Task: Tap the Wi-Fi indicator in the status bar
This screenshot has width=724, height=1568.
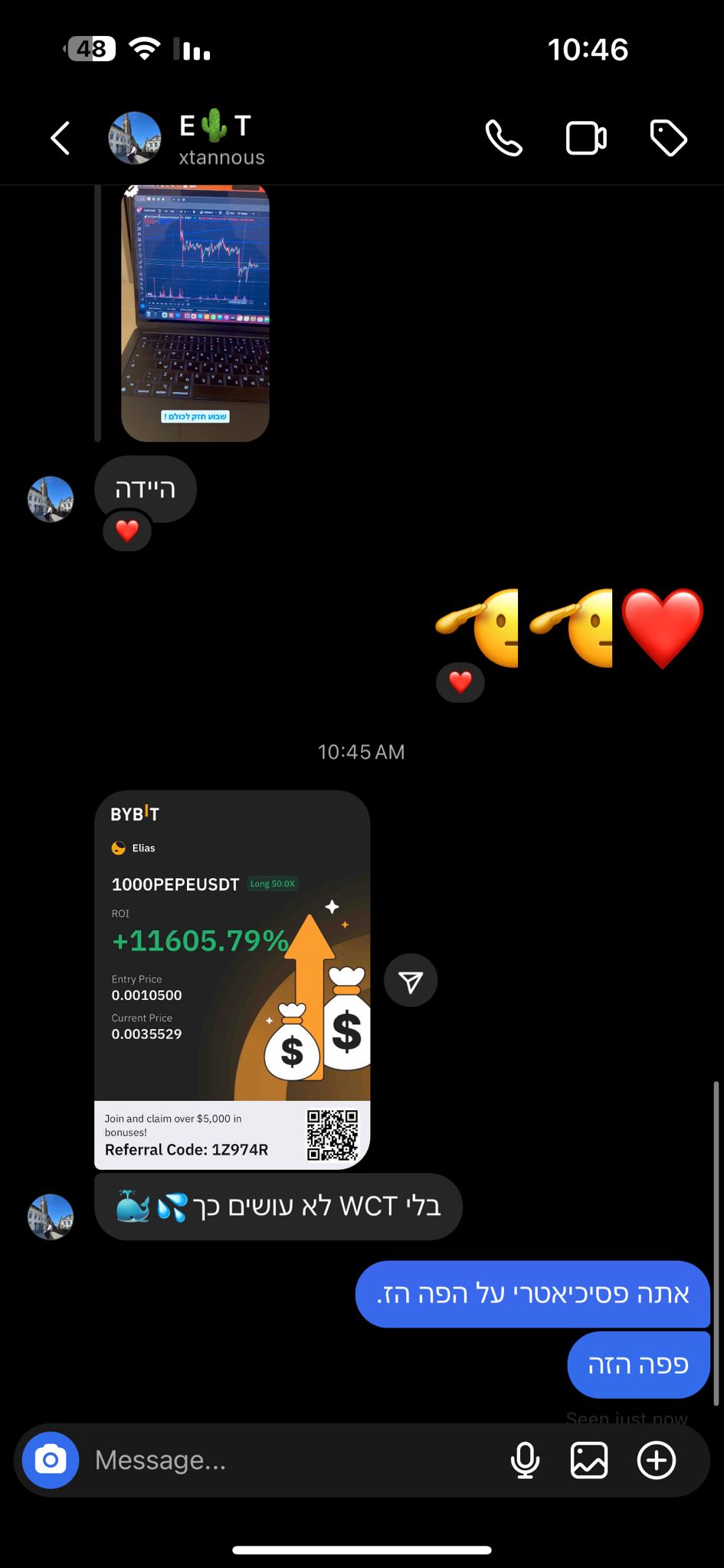Action: coord(143,48)
